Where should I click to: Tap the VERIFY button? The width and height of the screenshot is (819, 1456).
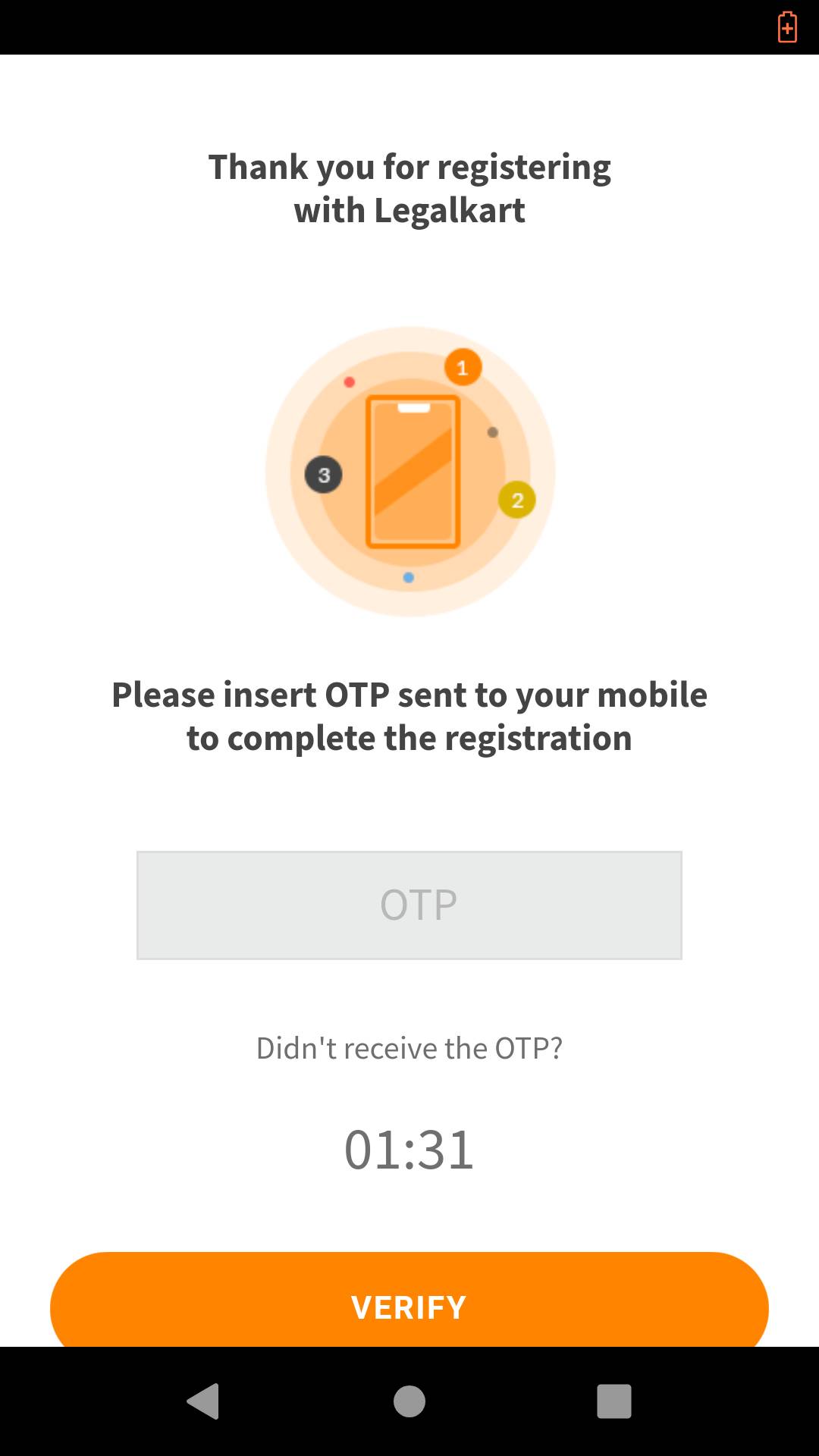(x=409, y=1303)
